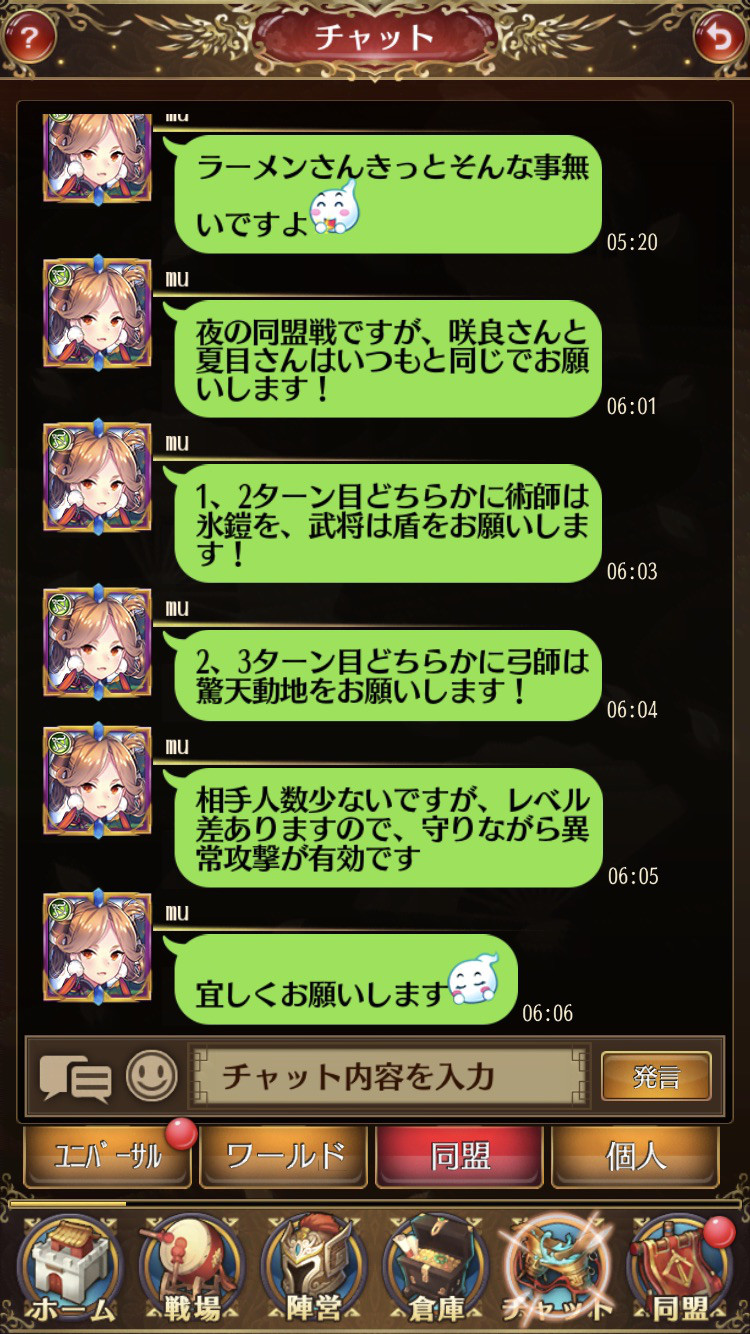Screen dimensions: 750x1334
Task: Open the preset phrases chat icon
Action: (75, 1078)
